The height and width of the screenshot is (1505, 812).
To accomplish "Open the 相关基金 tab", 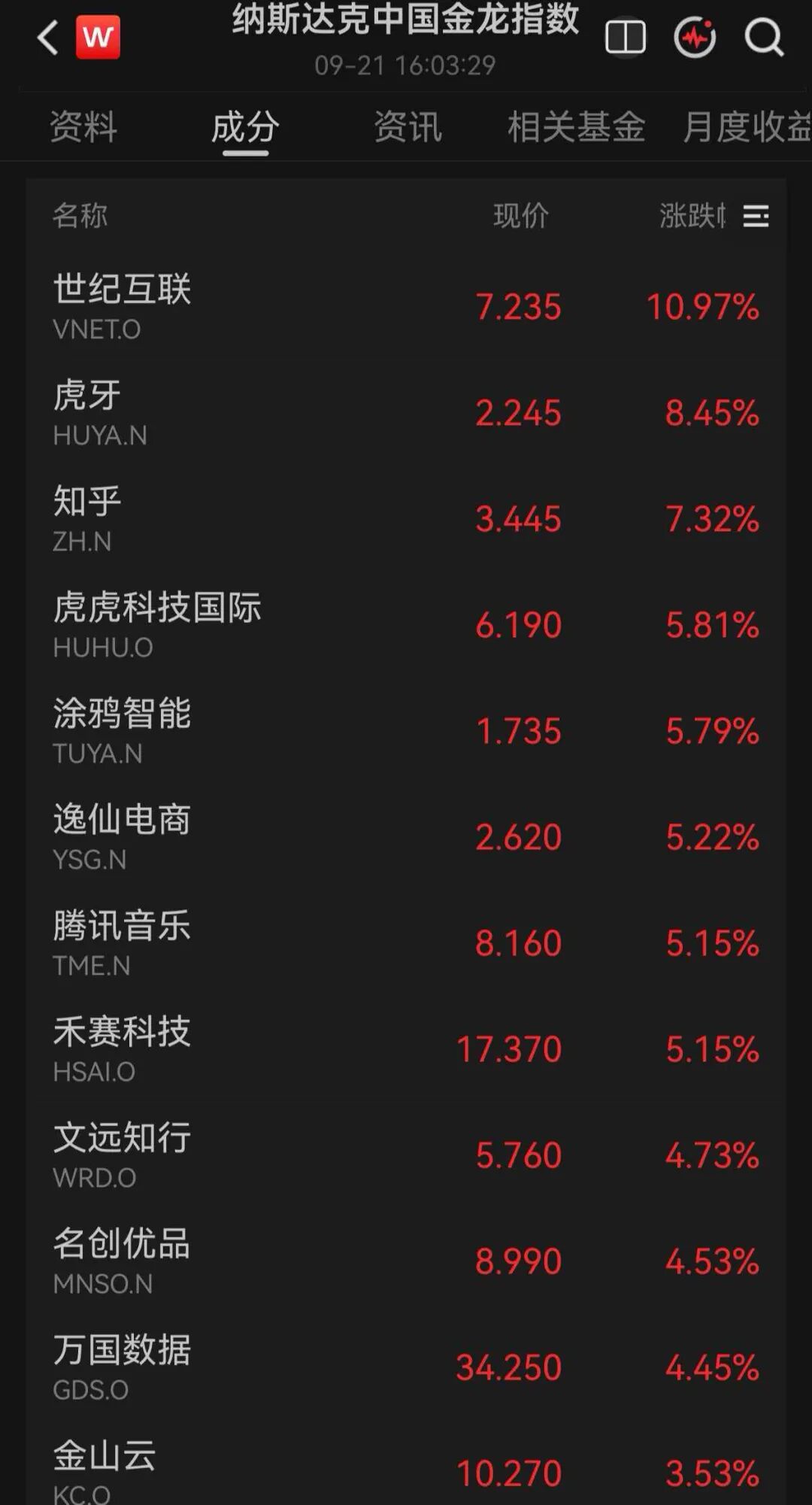I will tap(577, 126).
